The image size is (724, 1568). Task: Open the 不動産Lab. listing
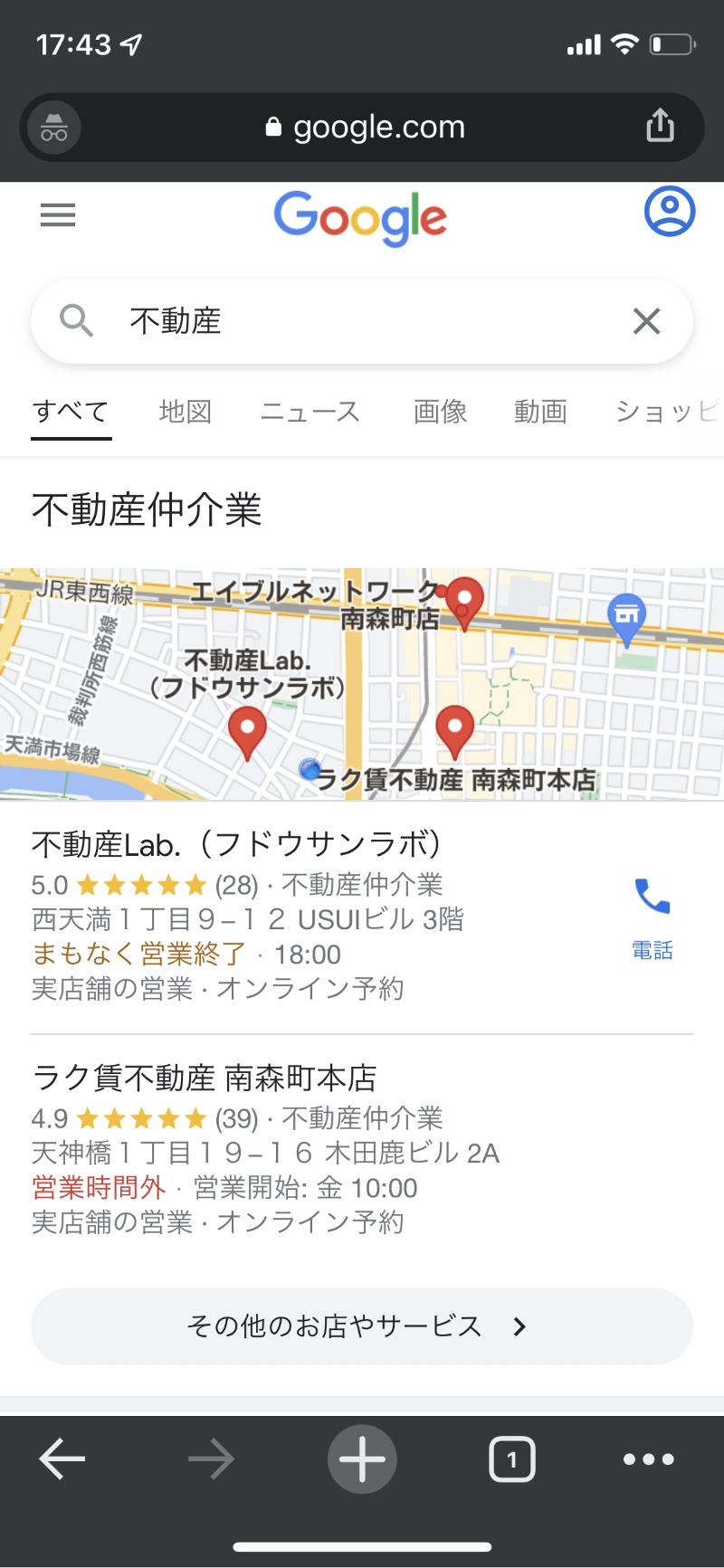point(236,844)
